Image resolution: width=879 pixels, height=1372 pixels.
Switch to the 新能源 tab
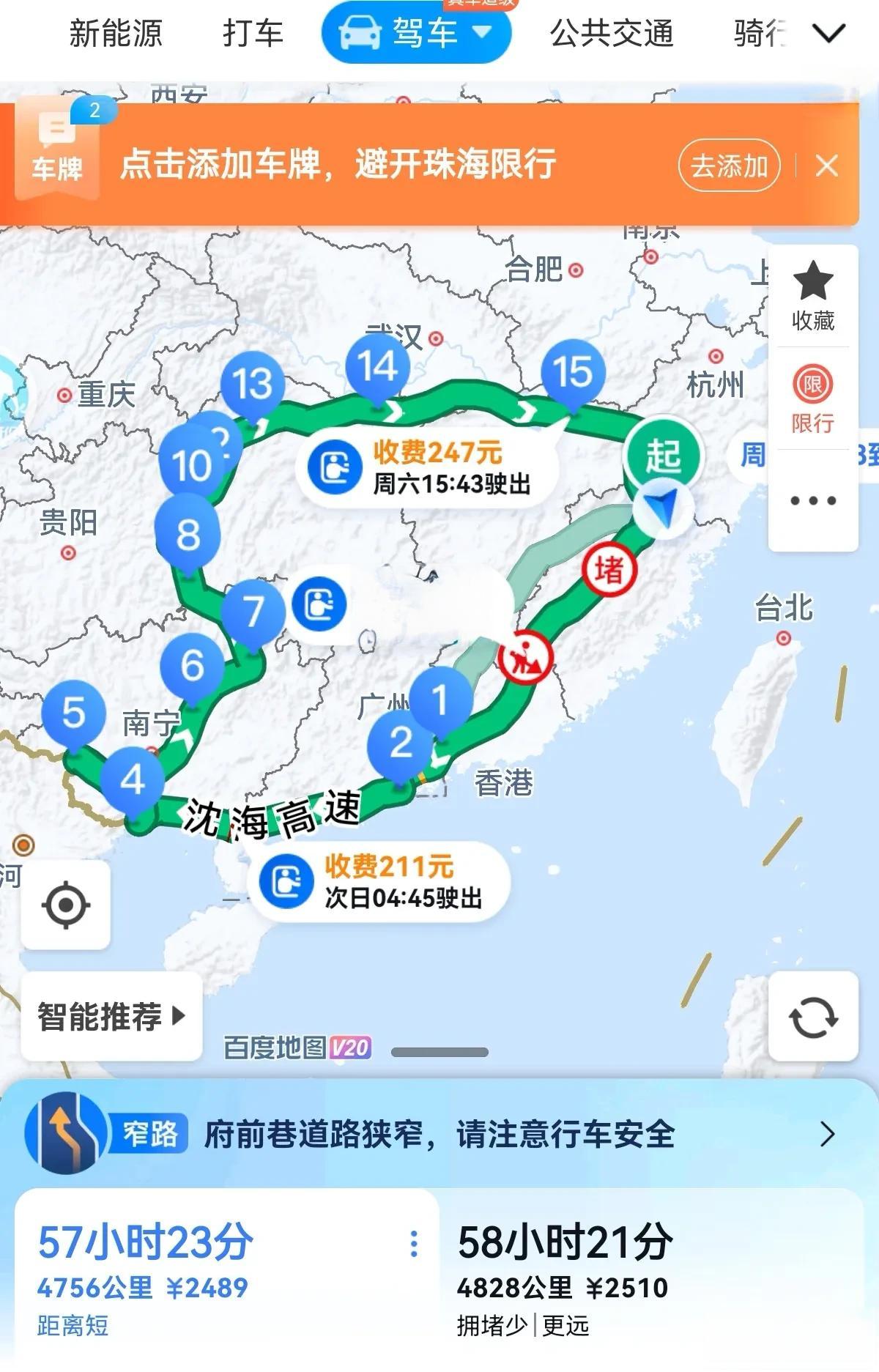[x=116, y=34]
